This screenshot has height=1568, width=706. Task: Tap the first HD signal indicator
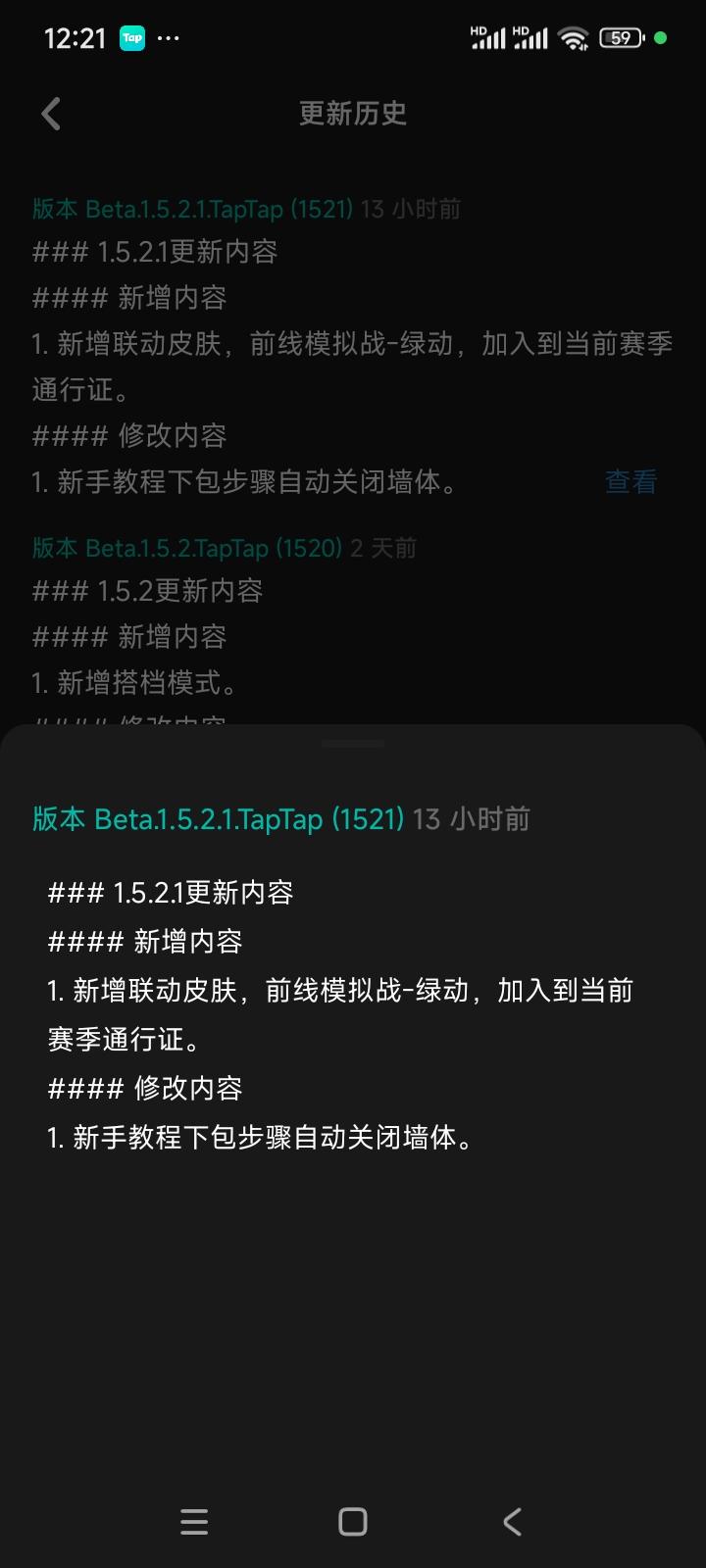point(487,37)
